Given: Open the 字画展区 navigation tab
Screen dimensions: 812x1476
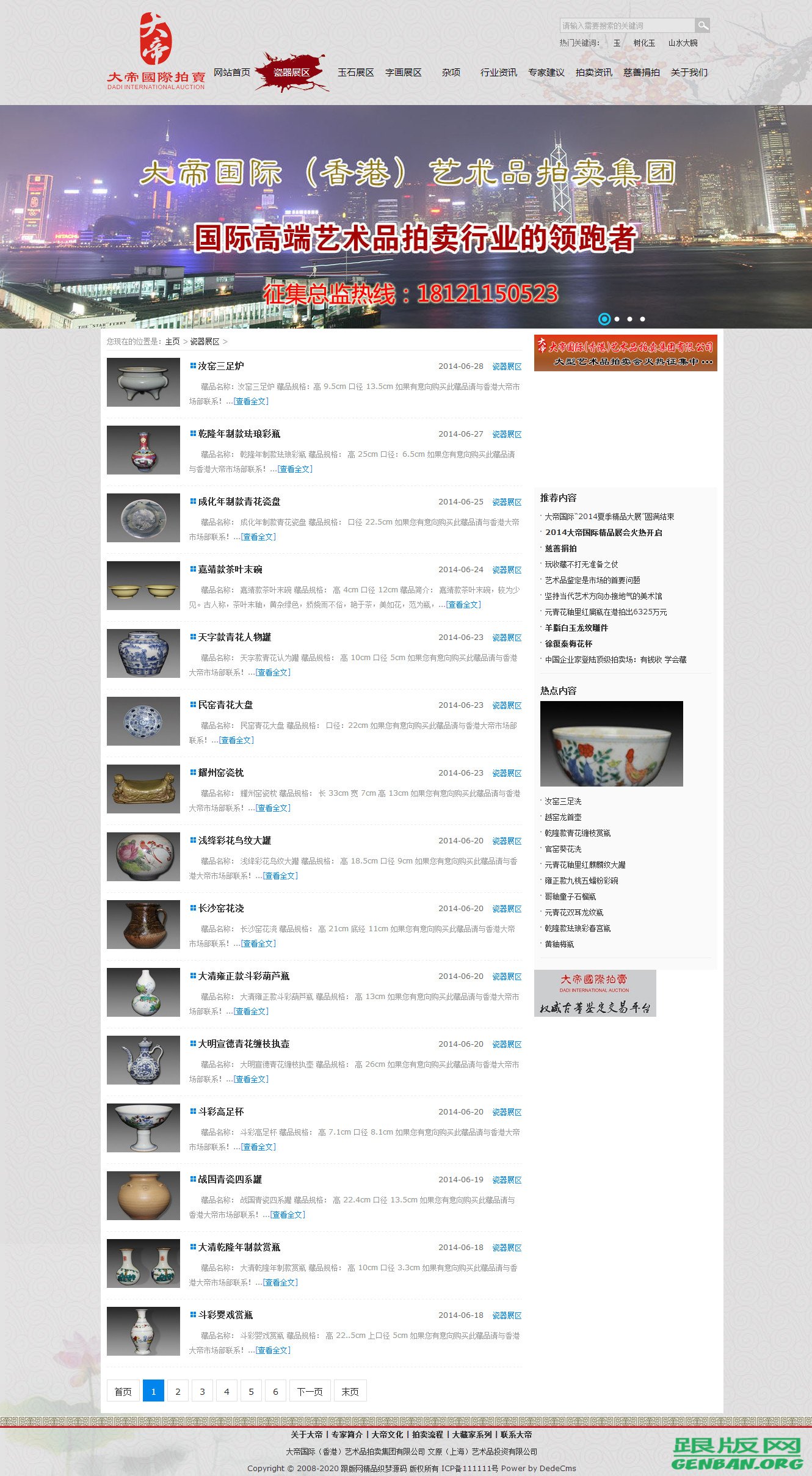Looking at the screenshot, I should (x=403, y=73).
